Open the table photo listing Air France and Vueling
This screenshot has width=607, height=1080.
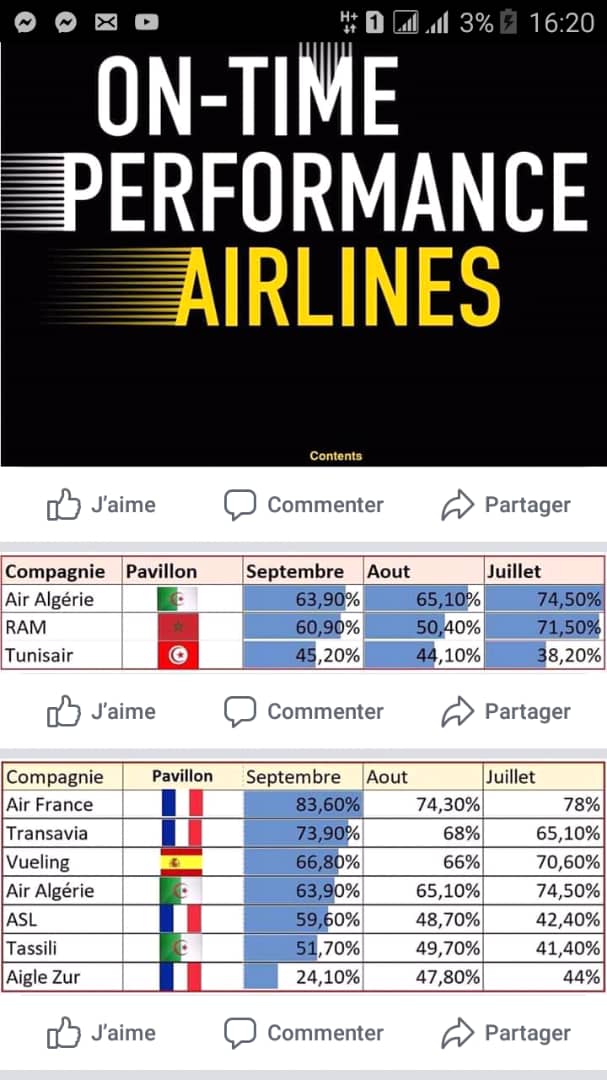click(303, 877)
